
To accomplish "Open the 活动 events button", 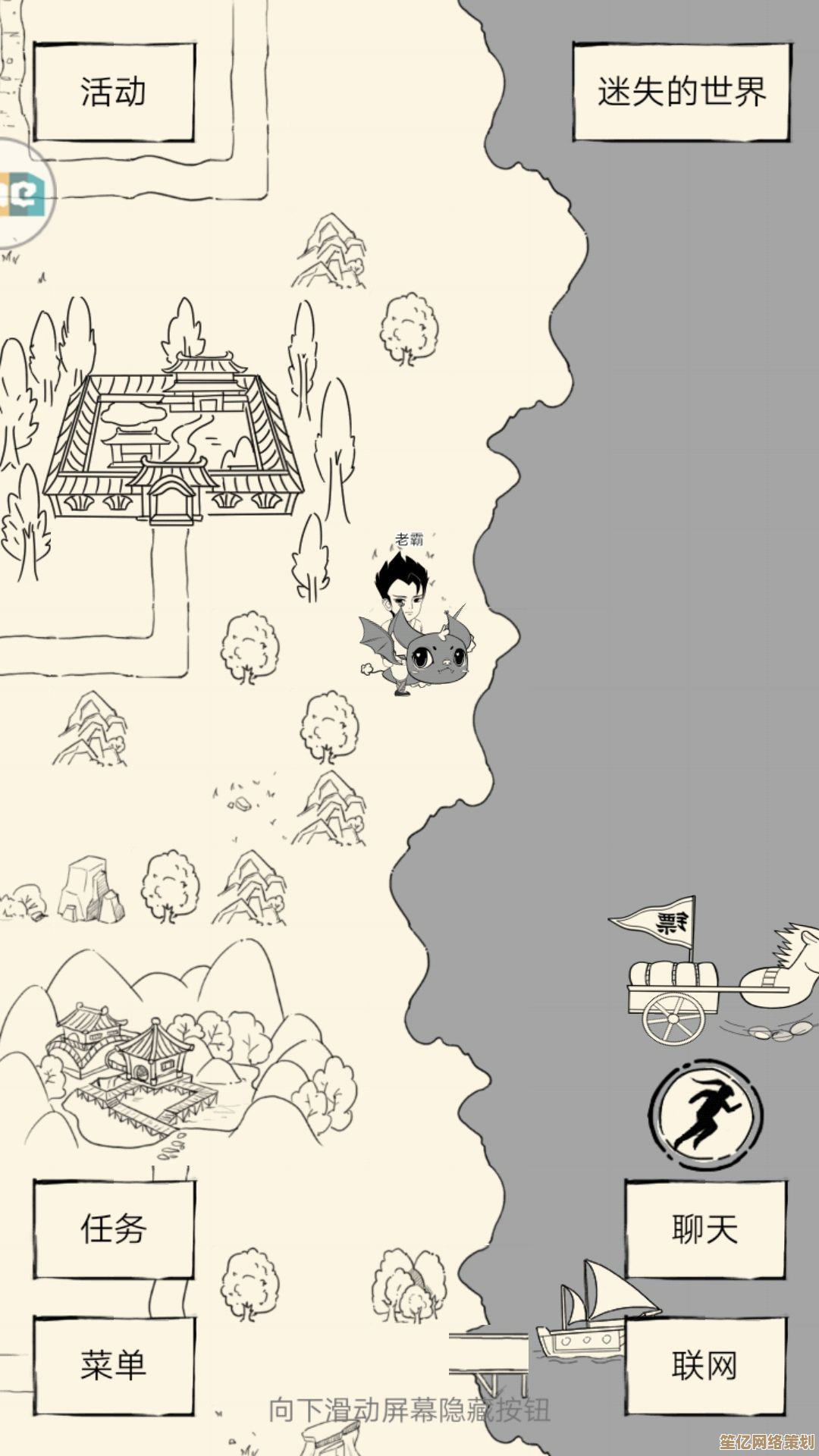I will [x=114, y=92].
